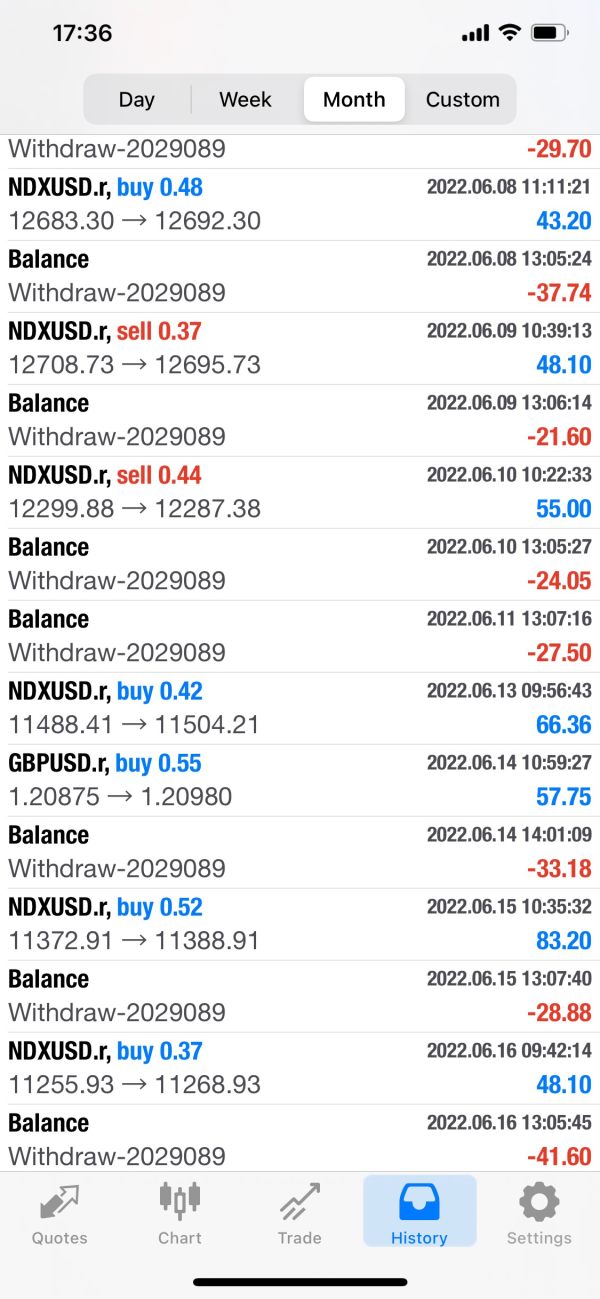View the NDXUSD.r buy 0.52 trade details

(x=300, y=924)
